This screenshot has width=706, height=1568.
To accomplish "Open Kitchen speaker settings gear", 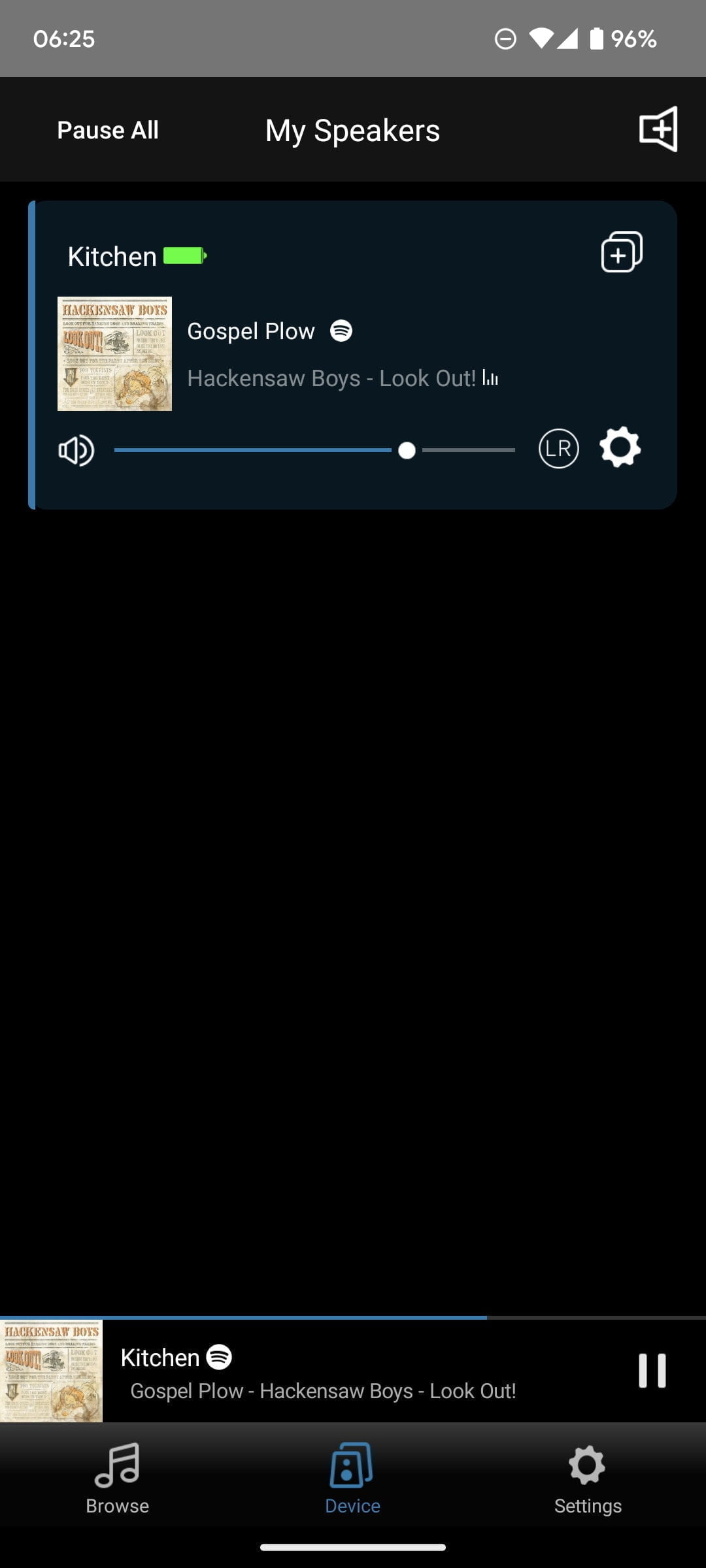I will pos(620,448).
